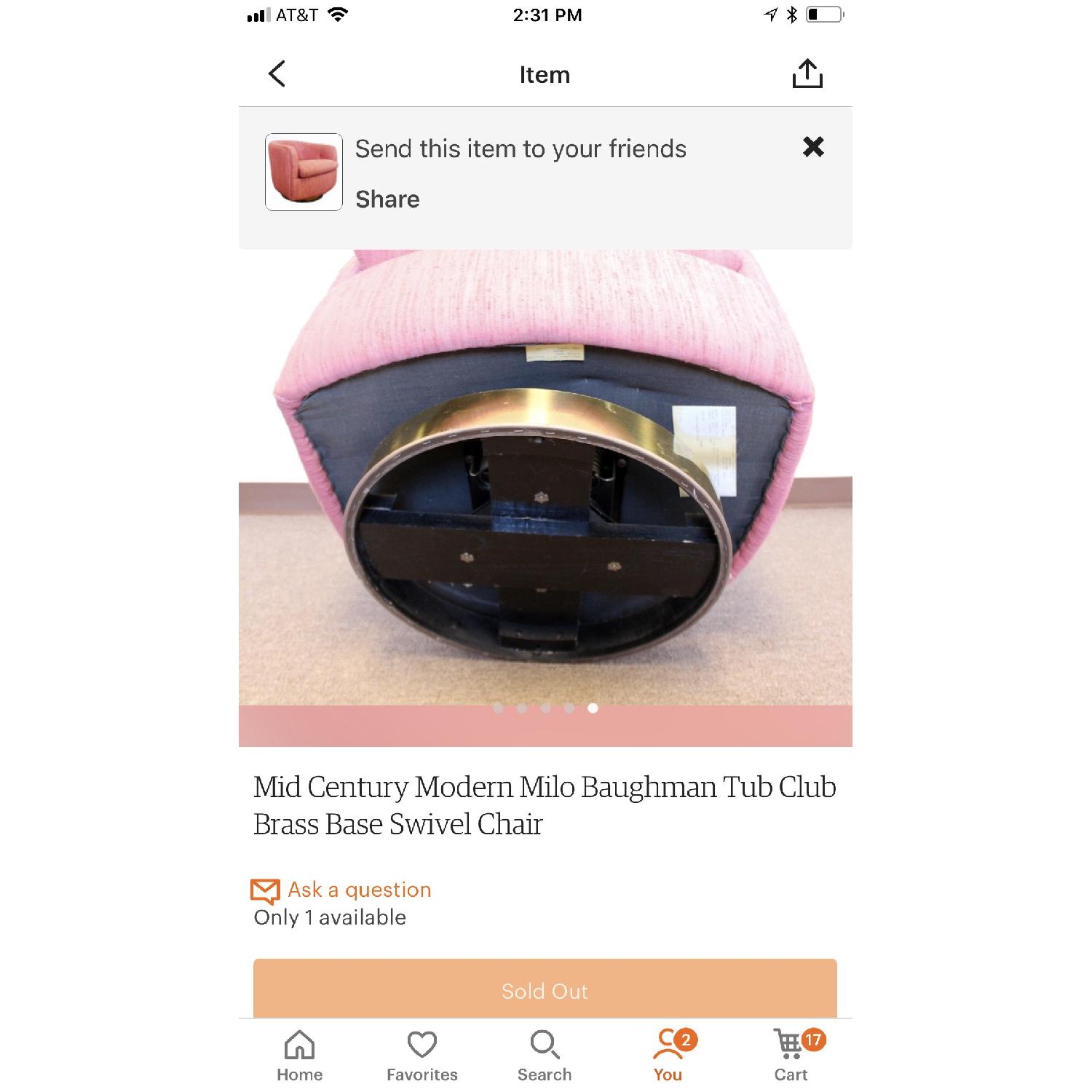The height and width of the screenshot is (1092, 1092).
Task: Open the chair underside photo
Action: 545,480
